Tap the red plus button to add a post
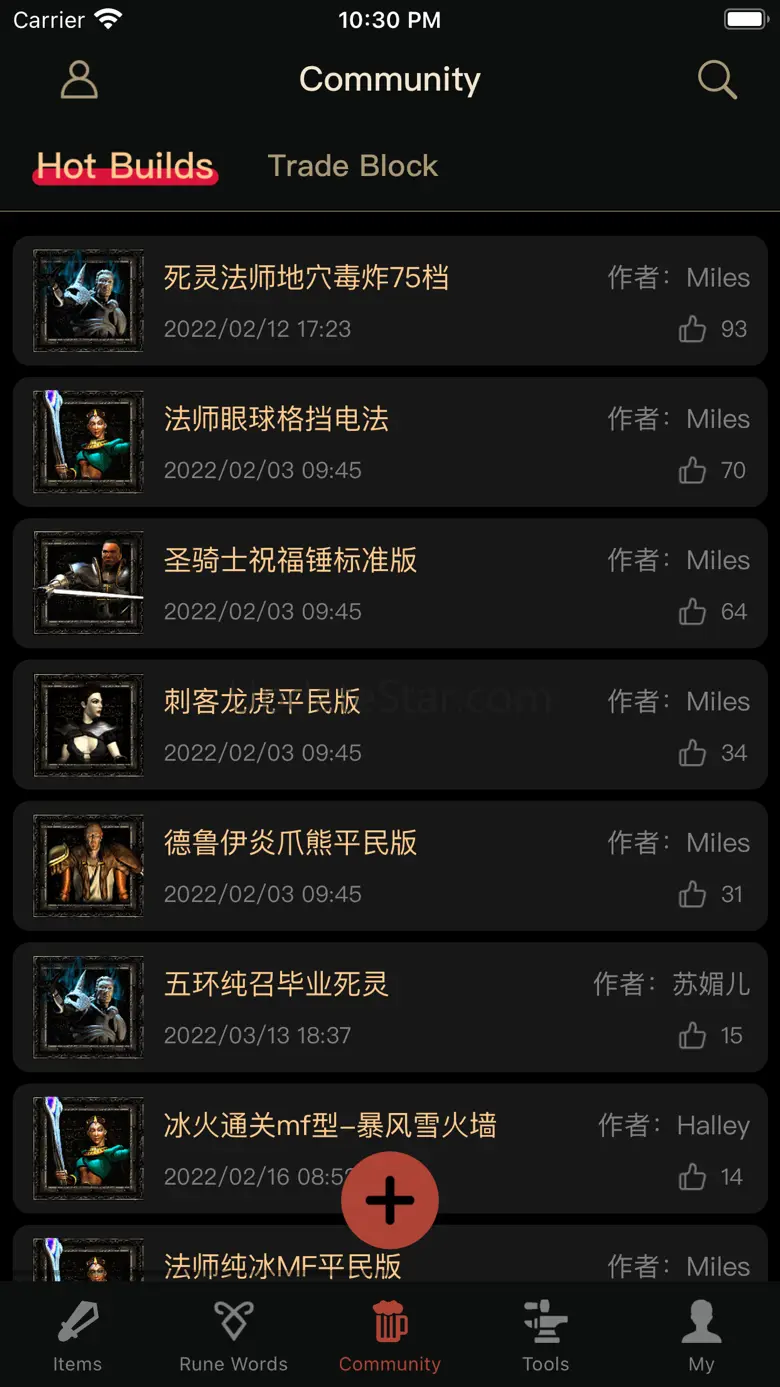This screenshot has width=780, height=1387. point(390,1200)
